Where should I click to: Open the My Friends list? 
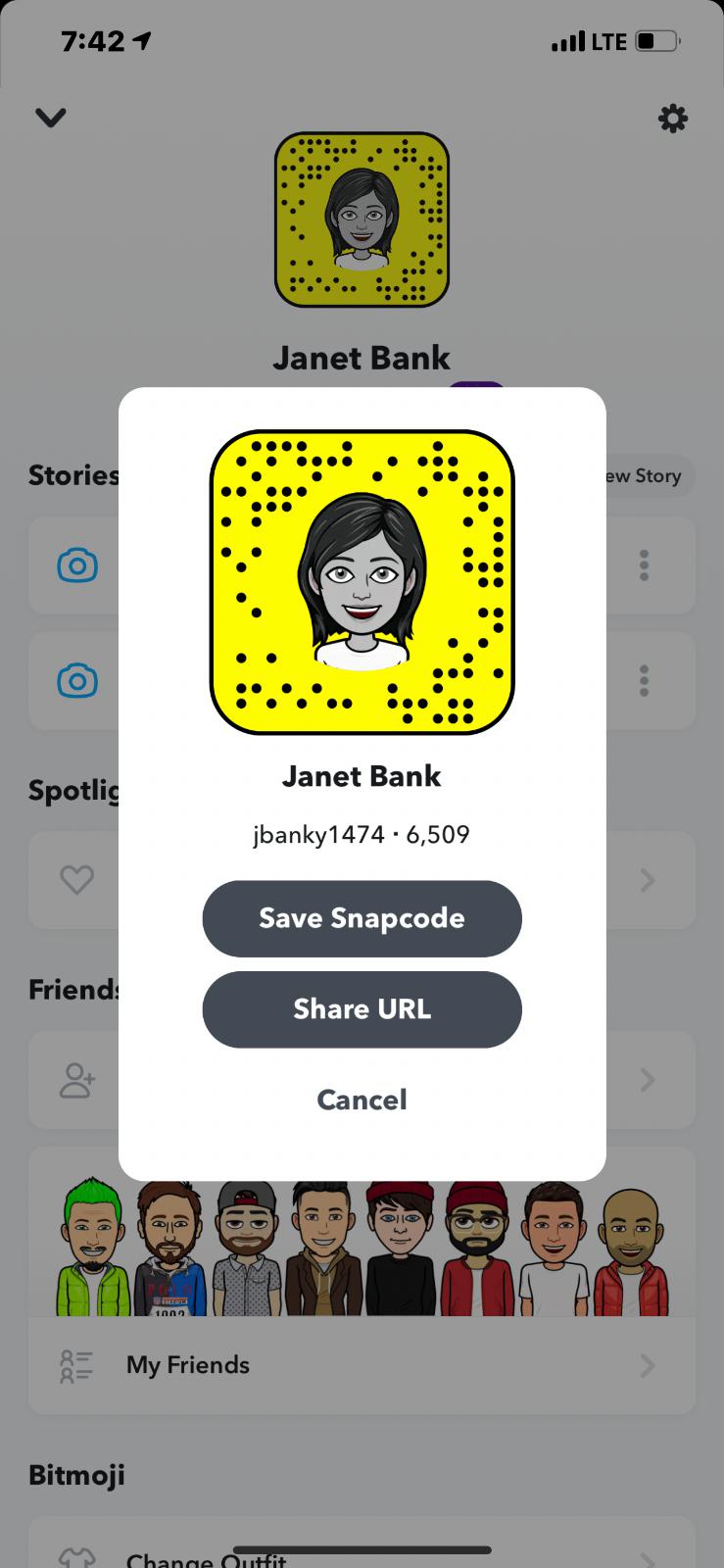pyautogui.click(x=362, y=1365)
